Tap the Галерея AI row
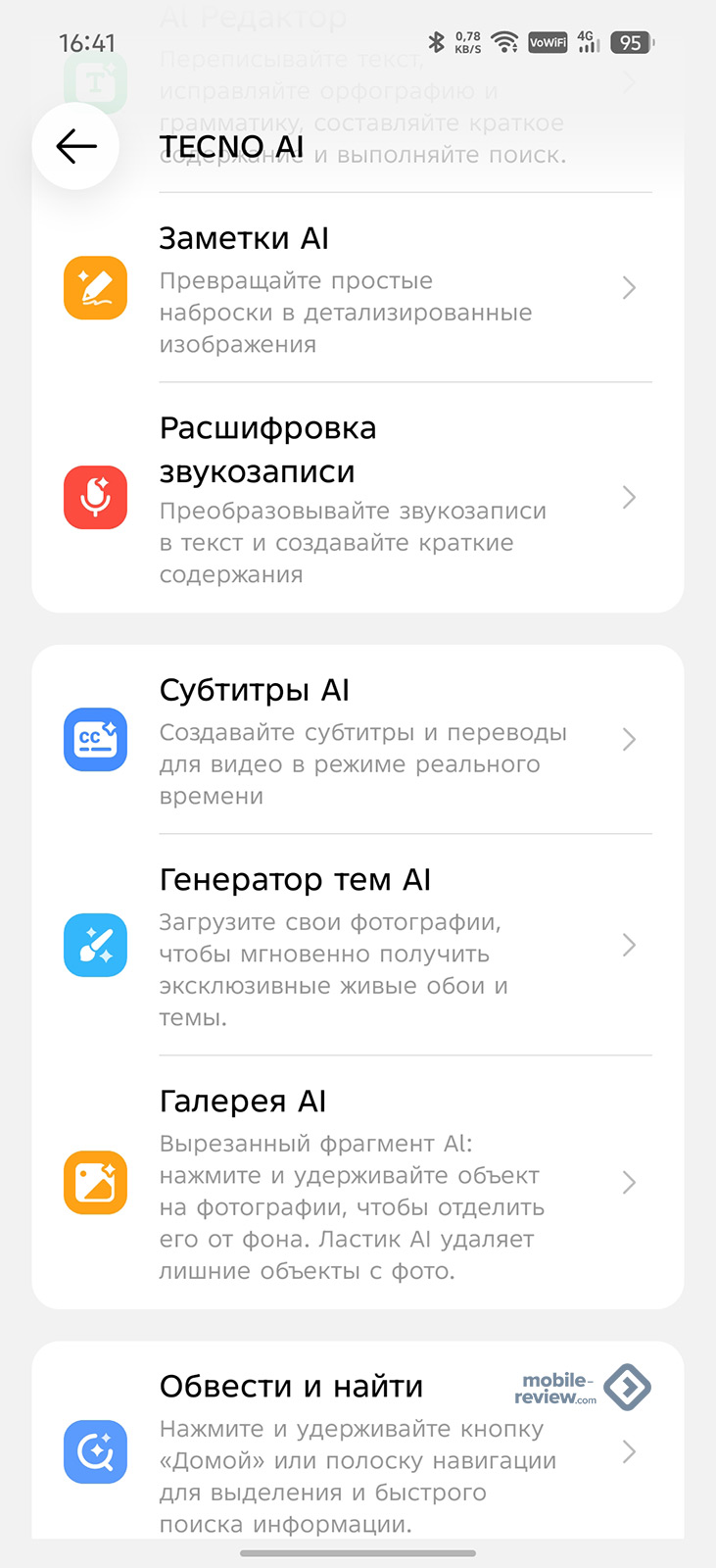The height and width of the screenshot is (1568, 716). coord(358,1183)
